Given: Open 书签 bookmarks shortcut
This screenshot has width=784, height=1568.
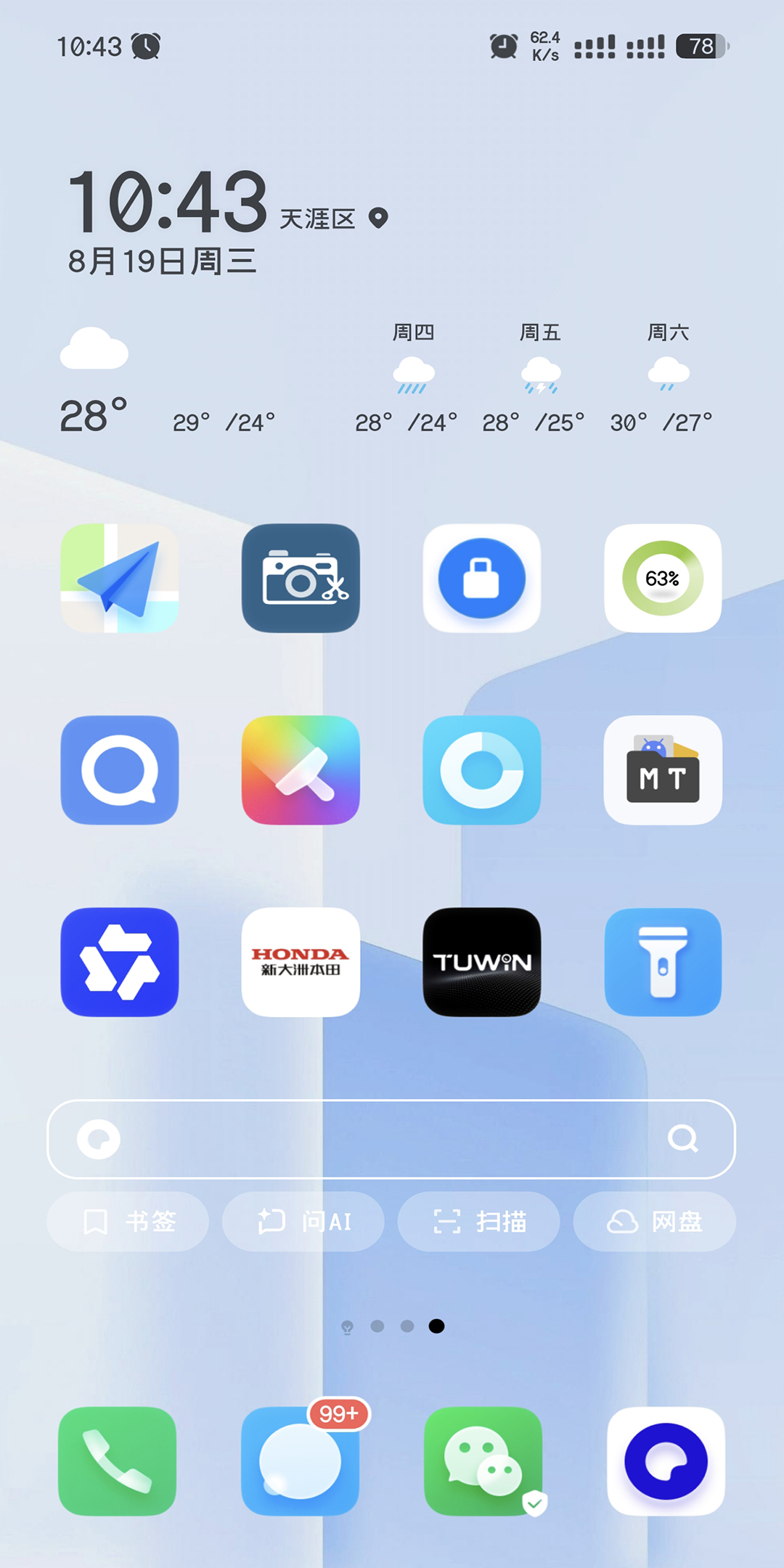Looking at the screenshot, I should 128,1222.
